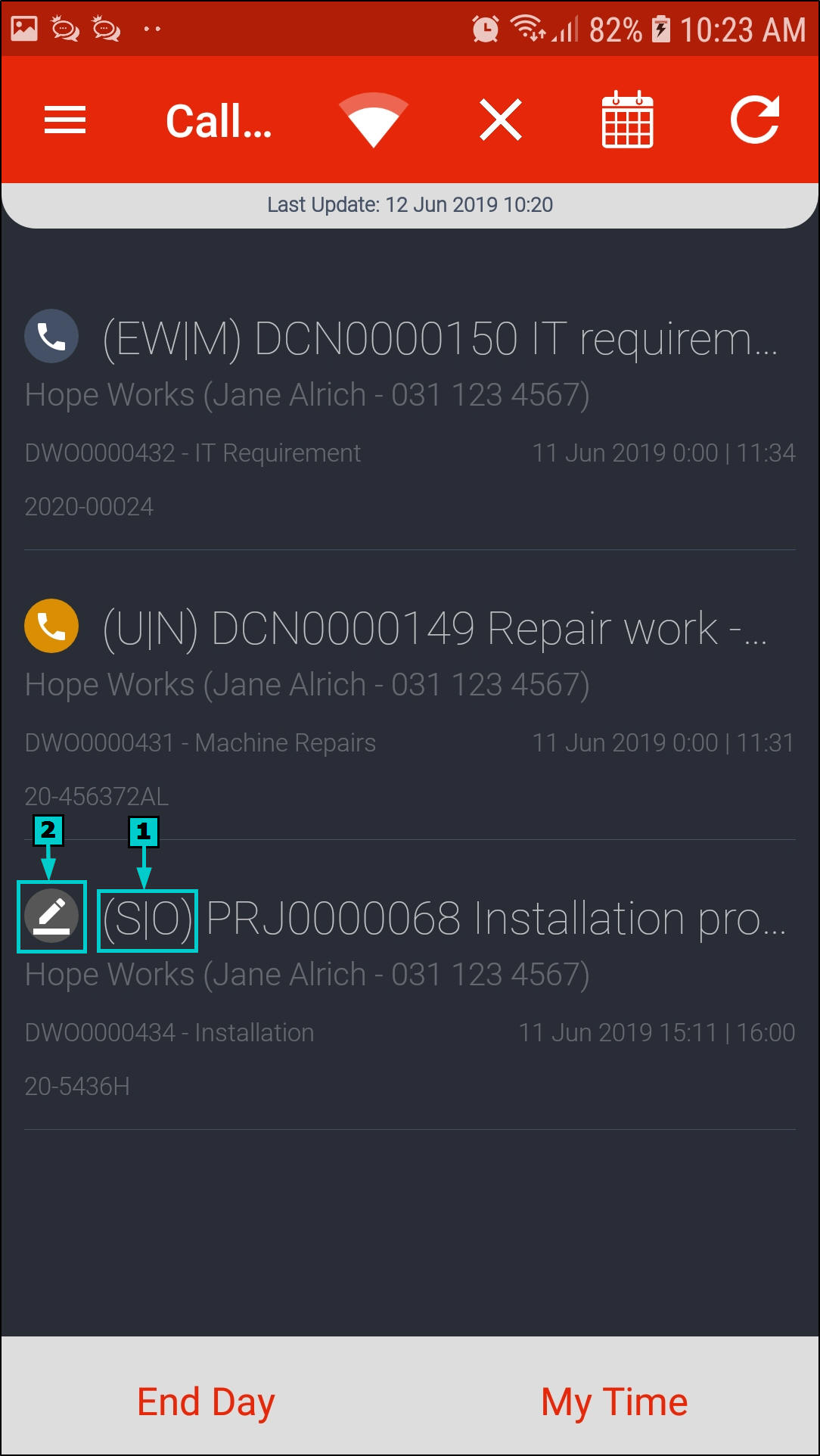Tap End Day button
The height and width of the screenshot is (1456, 820).
click(x=206, y=1402)
